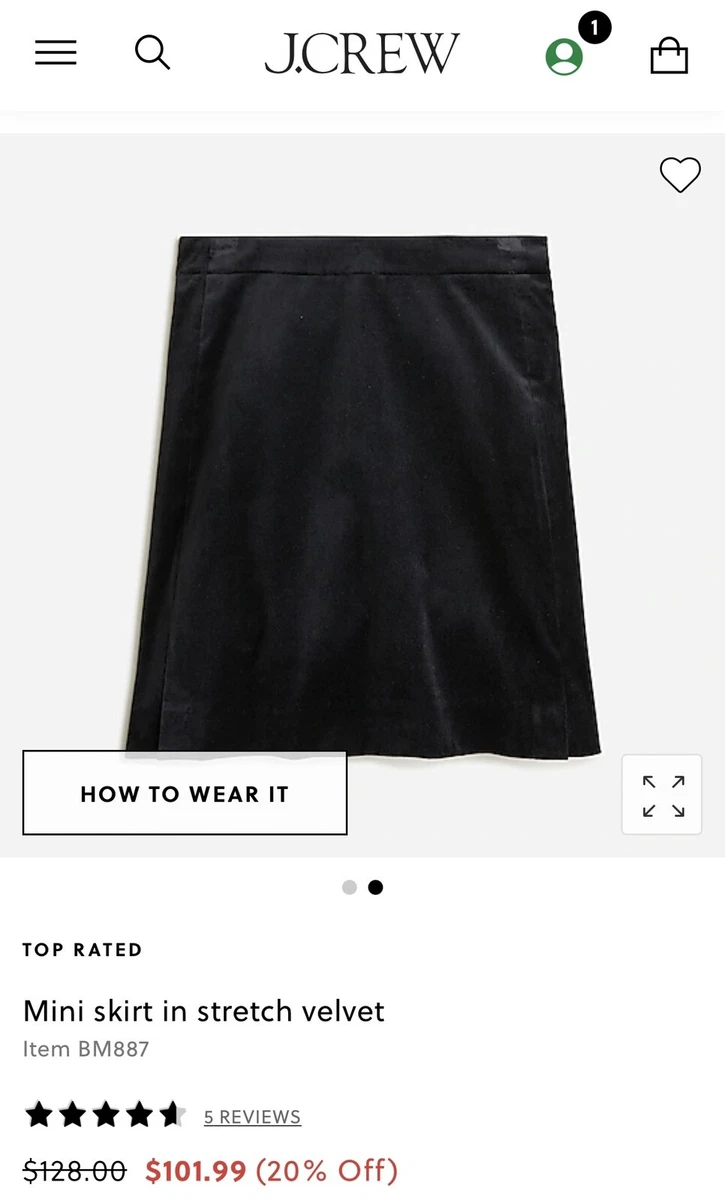This screenshot has width=725, height=1200.
Task: Open the search magnifier
Action: (x=152, y=52)
